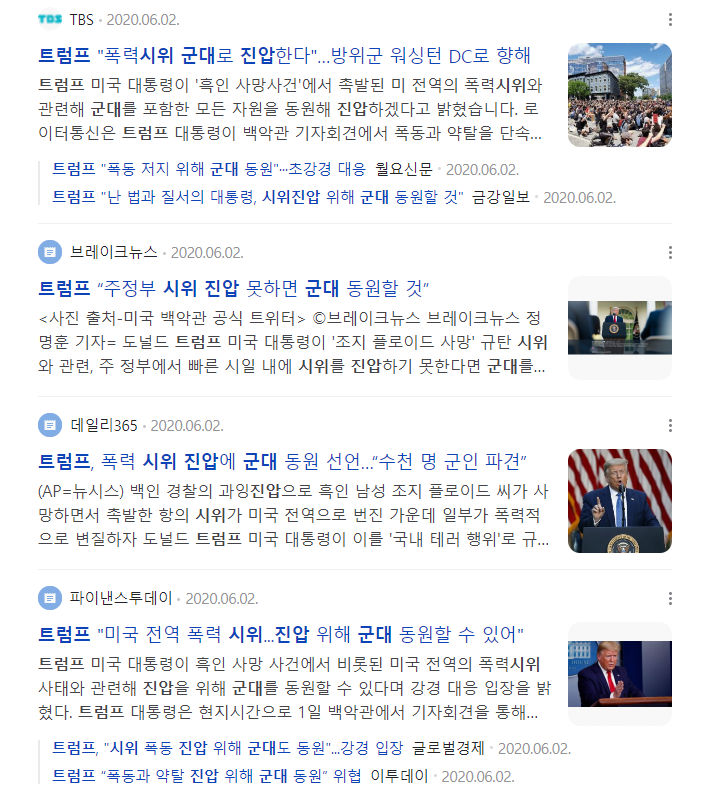This screenshot has width=715, height=799.
Task: Open the 금강일보 related headline about 법과 질서의 대통령
Action: pos(258,197)
